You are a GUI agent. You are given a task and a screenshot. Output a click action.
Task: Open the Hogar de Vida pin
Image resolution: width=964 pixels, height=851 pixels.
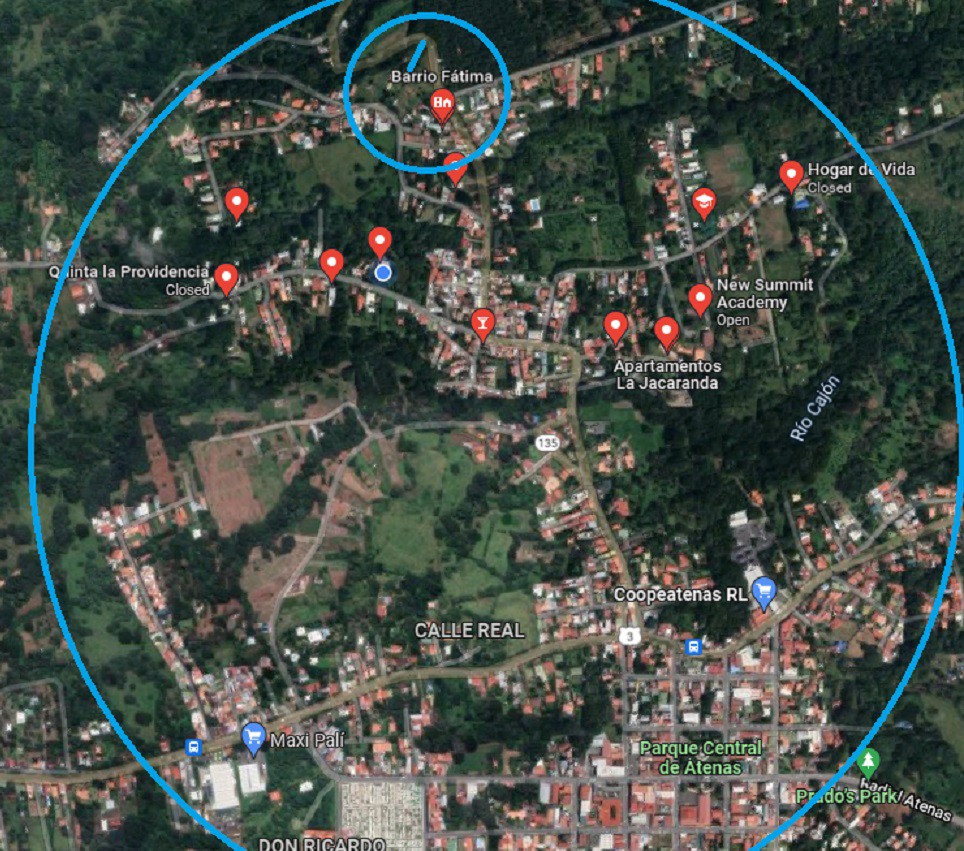point(790,175)
